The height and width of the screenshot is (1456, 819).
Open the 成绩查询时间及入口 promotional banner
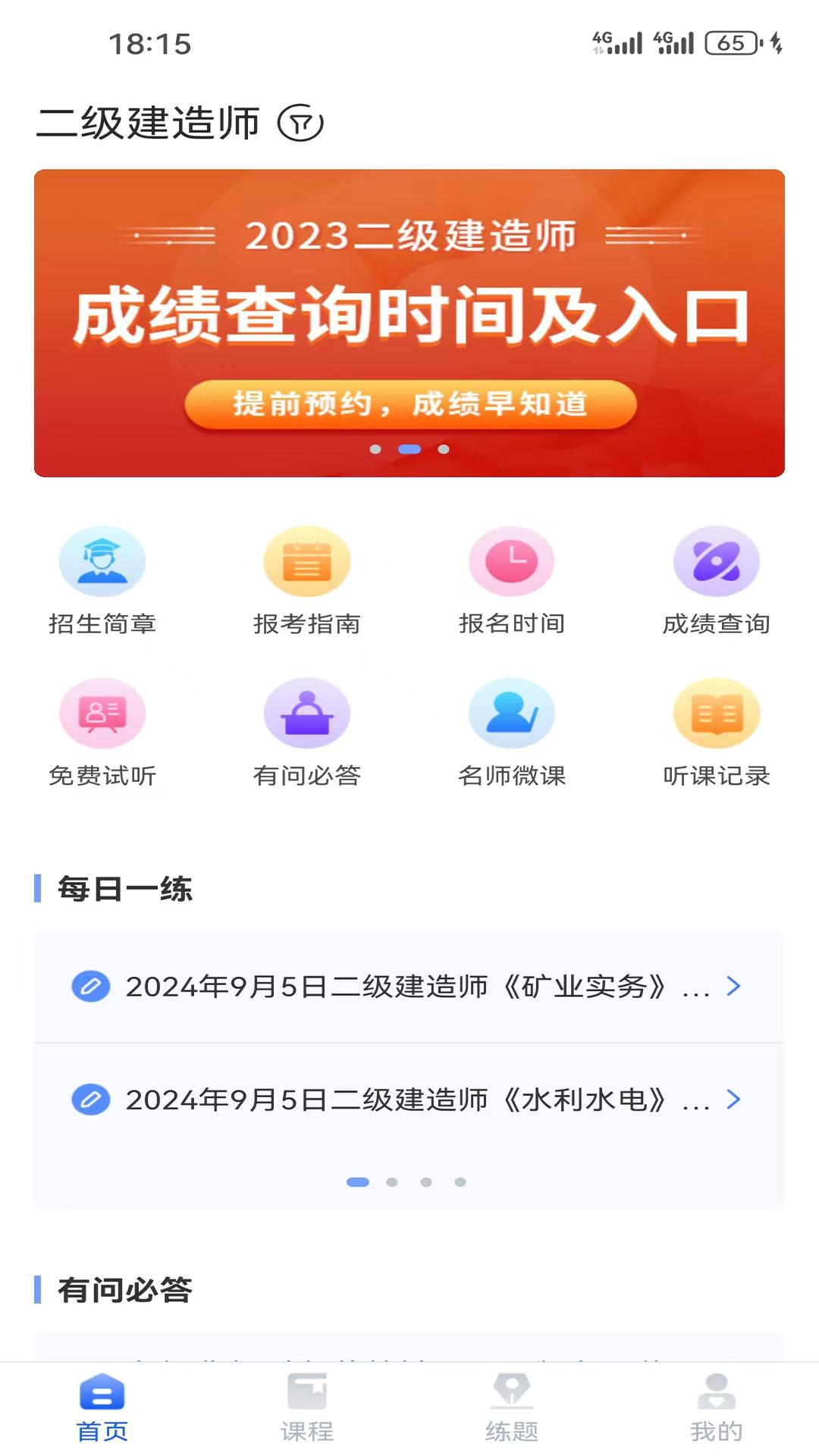(x=409, y=318)
